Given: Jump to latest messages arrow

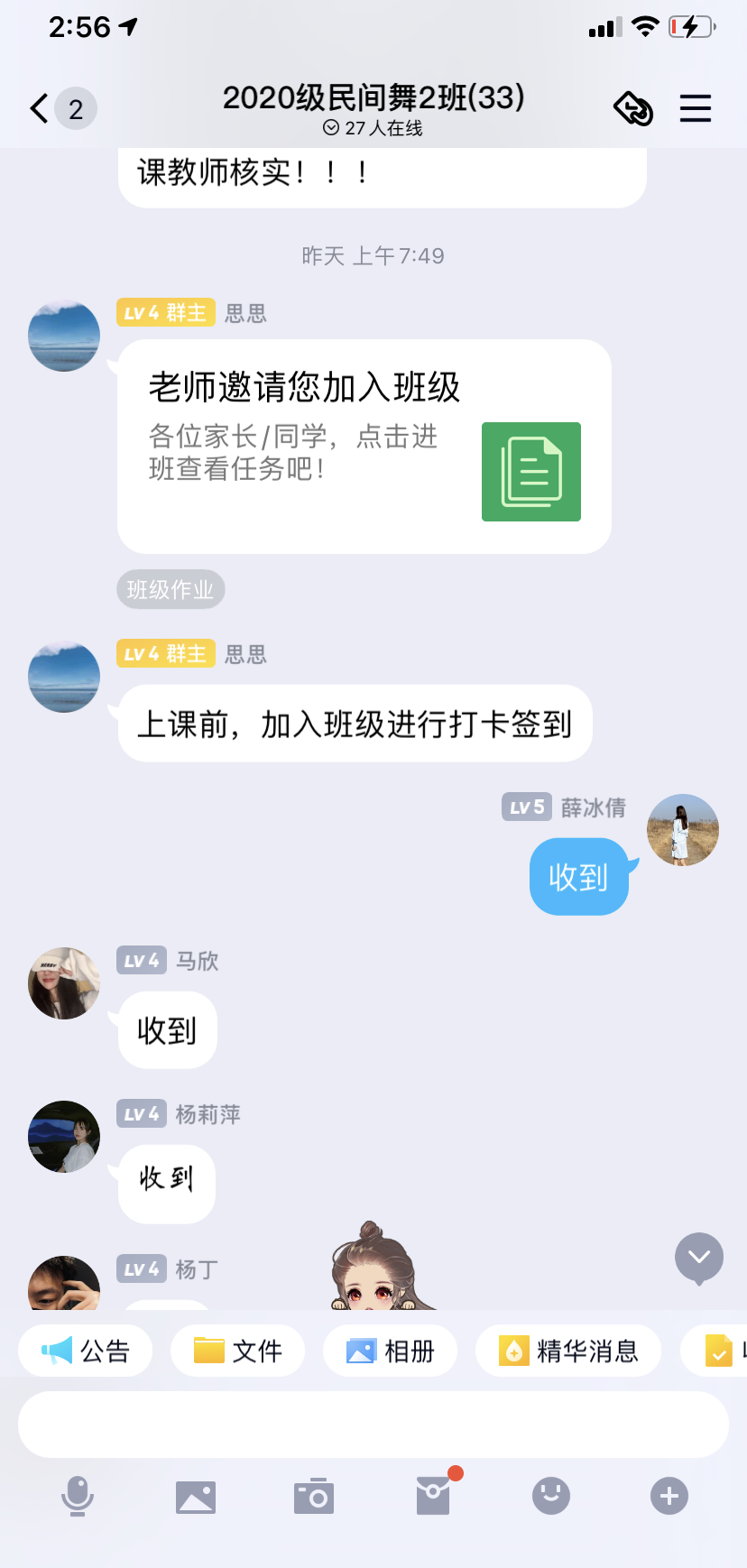Looking at the screenshot, I should [x=698, y=1258].
